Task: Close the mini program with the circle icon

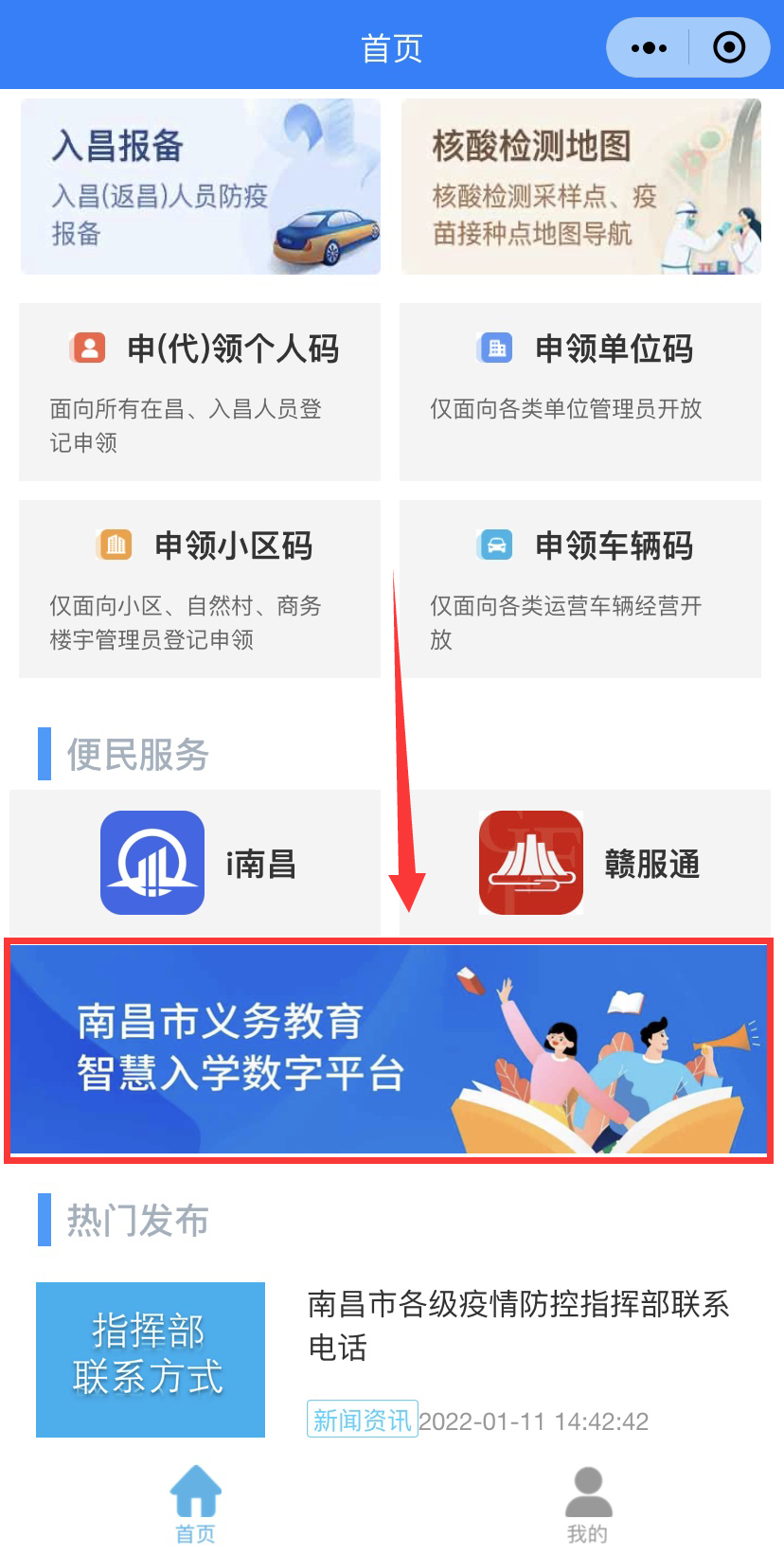Action: [729, 47]
